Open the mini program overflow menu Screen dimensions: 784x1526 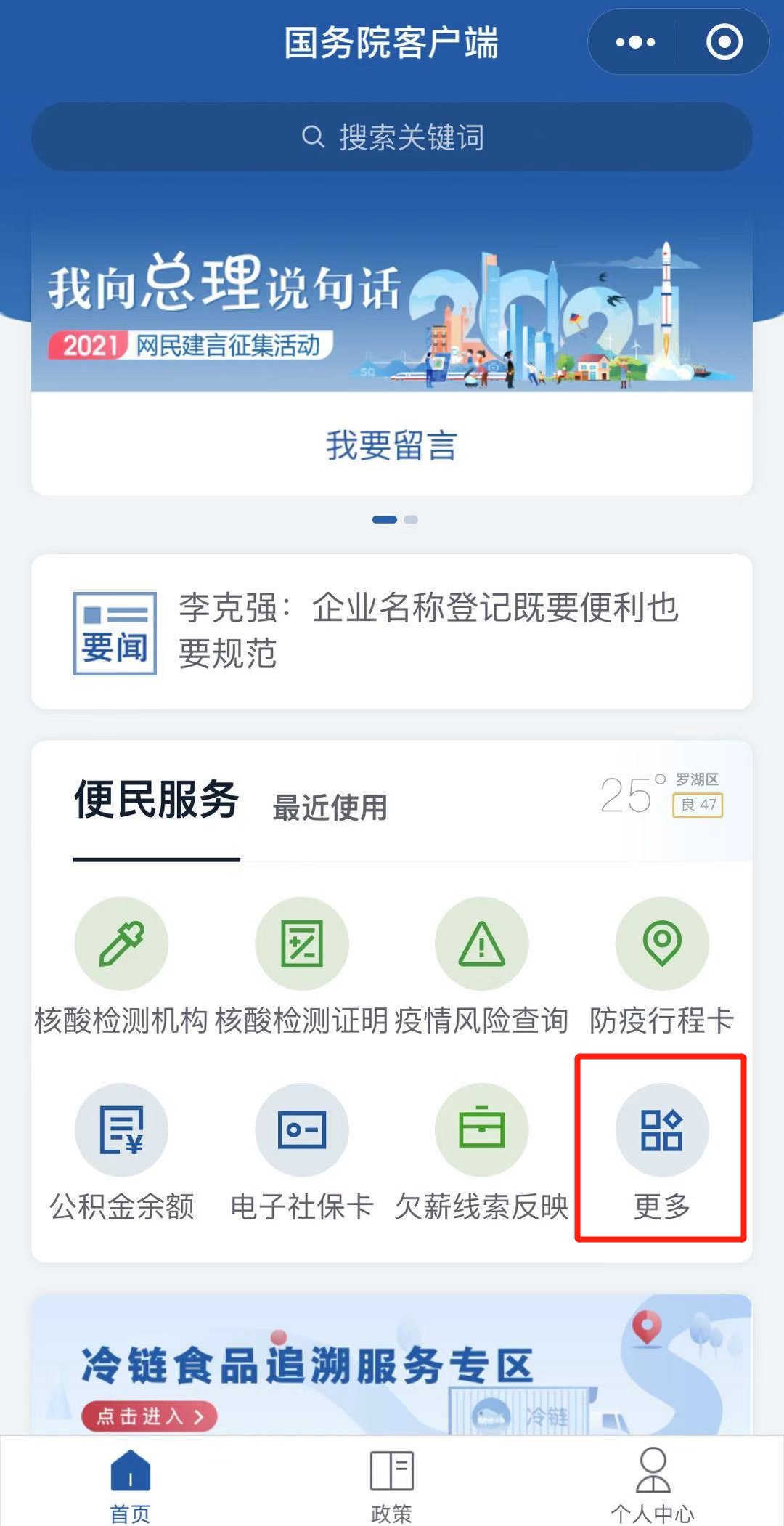click(x=635, y=42)
